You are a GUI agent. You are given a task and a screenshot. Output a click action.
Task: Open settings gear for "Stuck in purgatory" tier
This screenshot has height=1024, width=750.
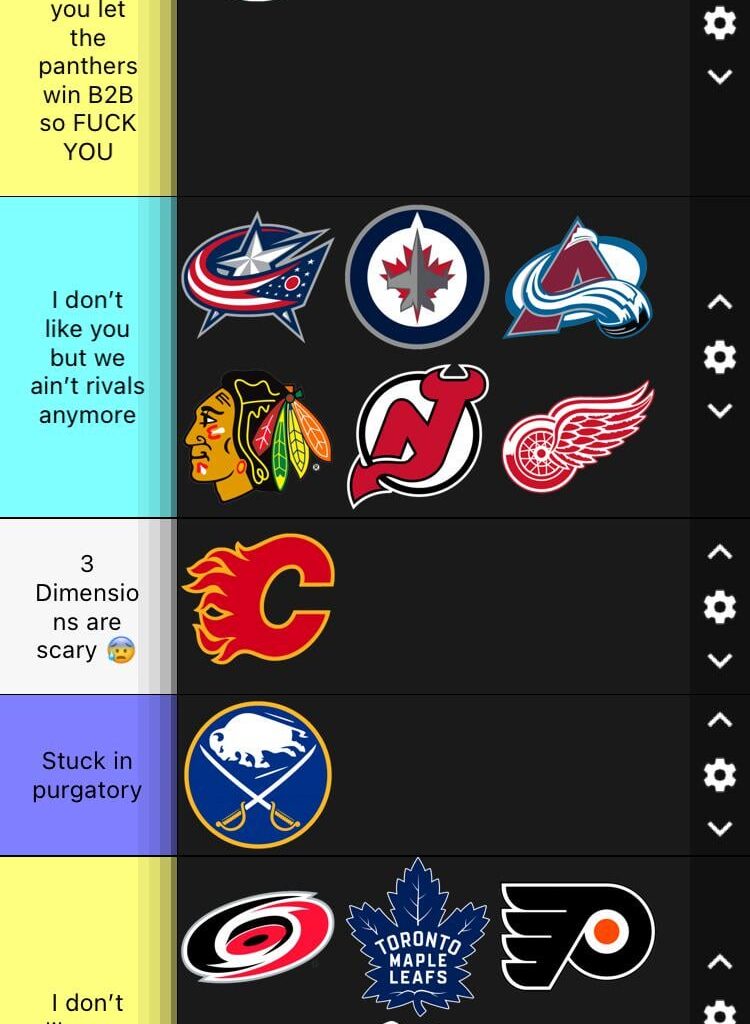click(x=720, y=774)
